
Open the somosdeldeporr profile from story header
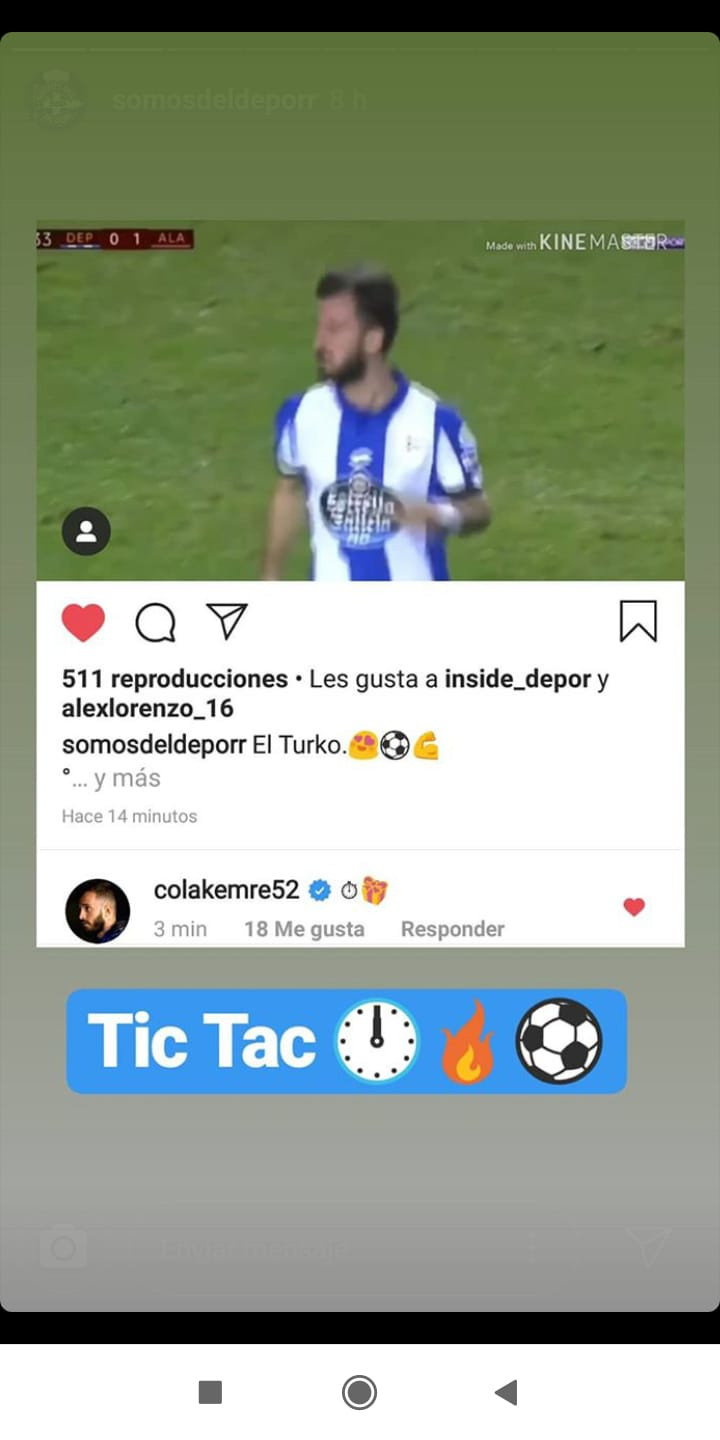214,101
